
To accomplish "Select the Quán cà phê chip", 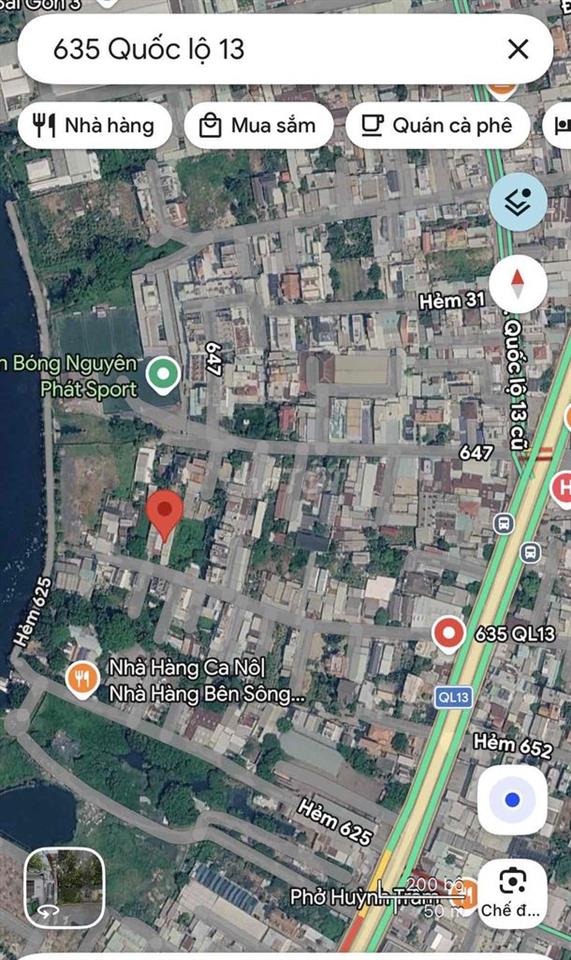I will (x=437, y=126).
